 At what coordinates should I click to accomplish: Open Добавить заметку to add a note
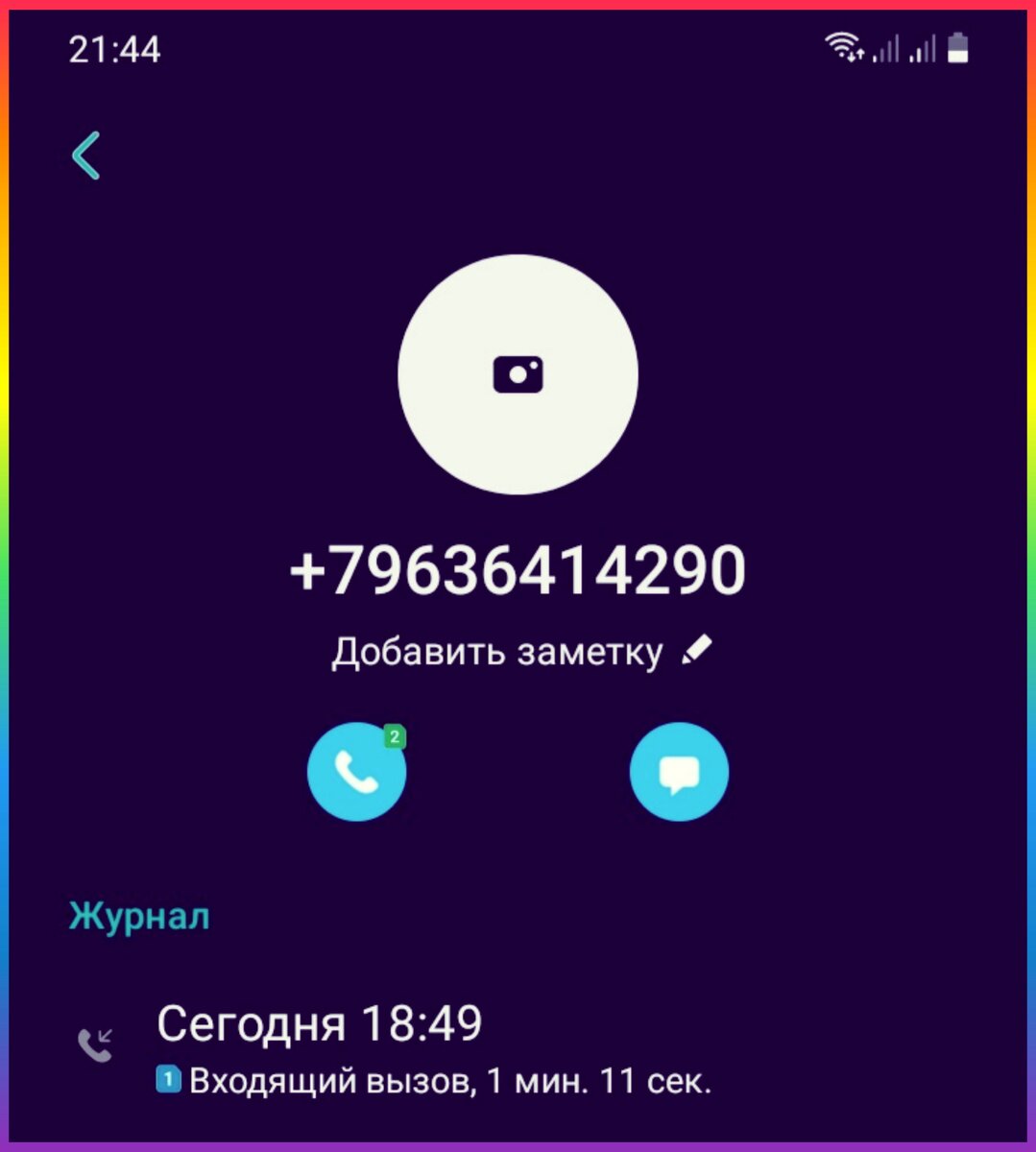496,650
